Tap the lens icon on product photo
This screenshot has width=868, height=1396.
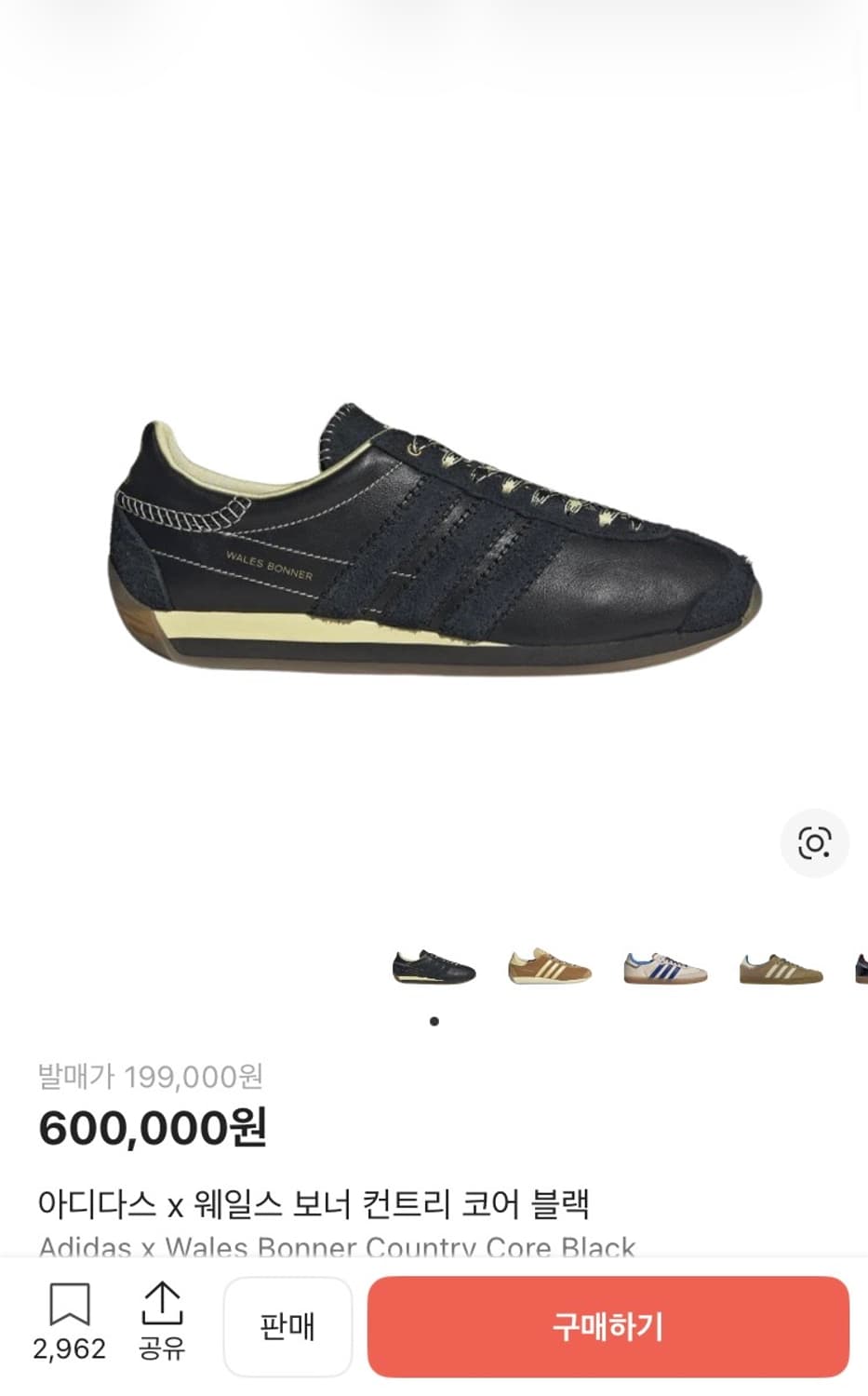[x=816, y=843]
